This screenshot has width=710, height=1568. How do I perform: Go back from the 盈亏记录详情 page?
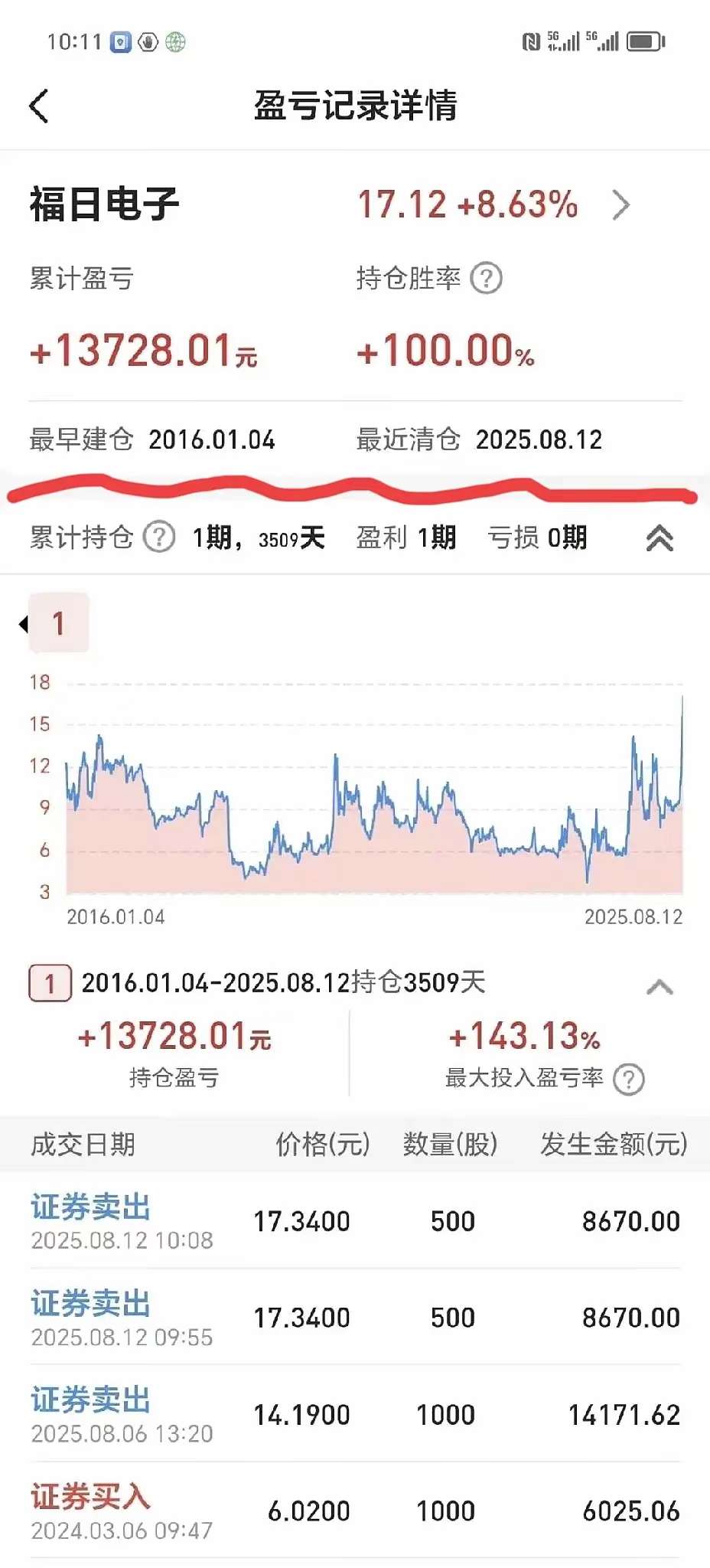[40, 106]
